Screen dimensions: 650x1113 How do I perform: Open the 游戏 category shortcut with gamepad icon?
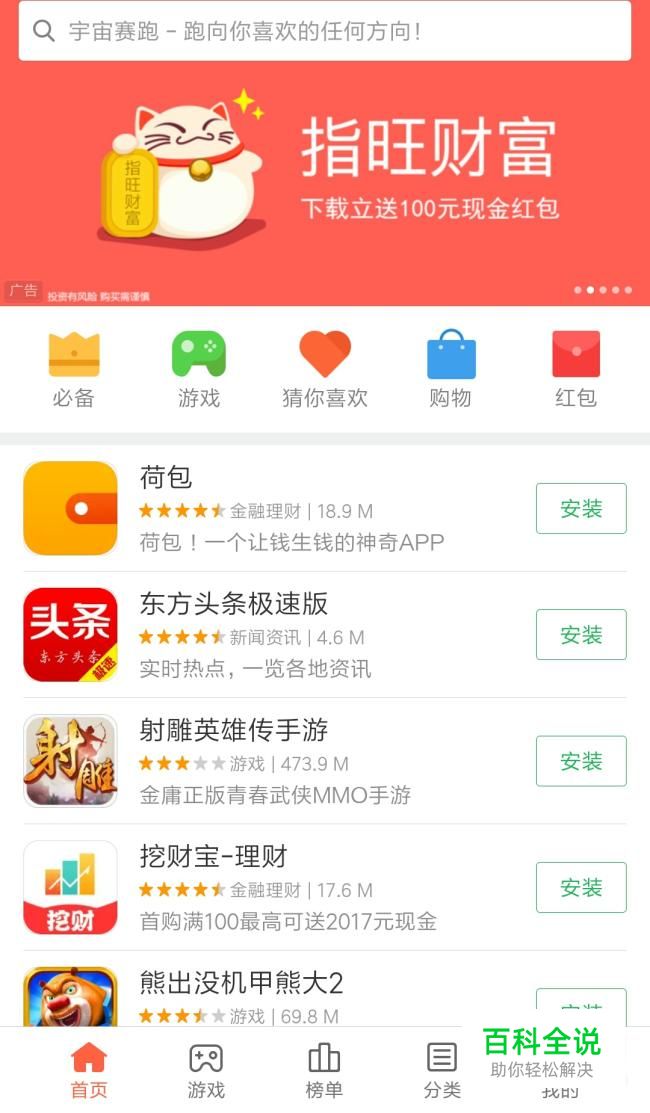[x=198, y=369]
